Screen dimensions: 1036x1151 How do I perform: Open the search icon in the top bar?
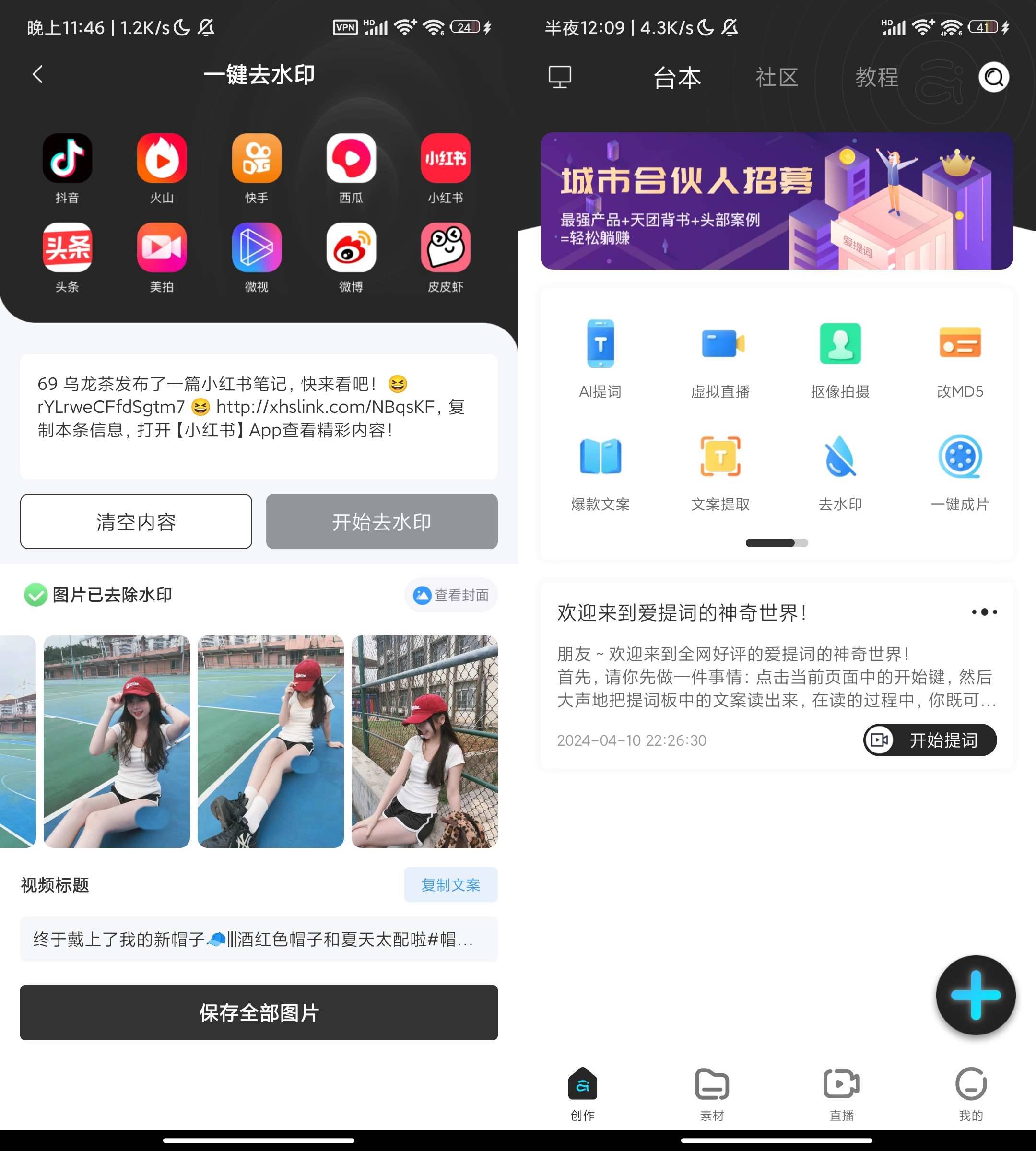click(x=993, y=77)
